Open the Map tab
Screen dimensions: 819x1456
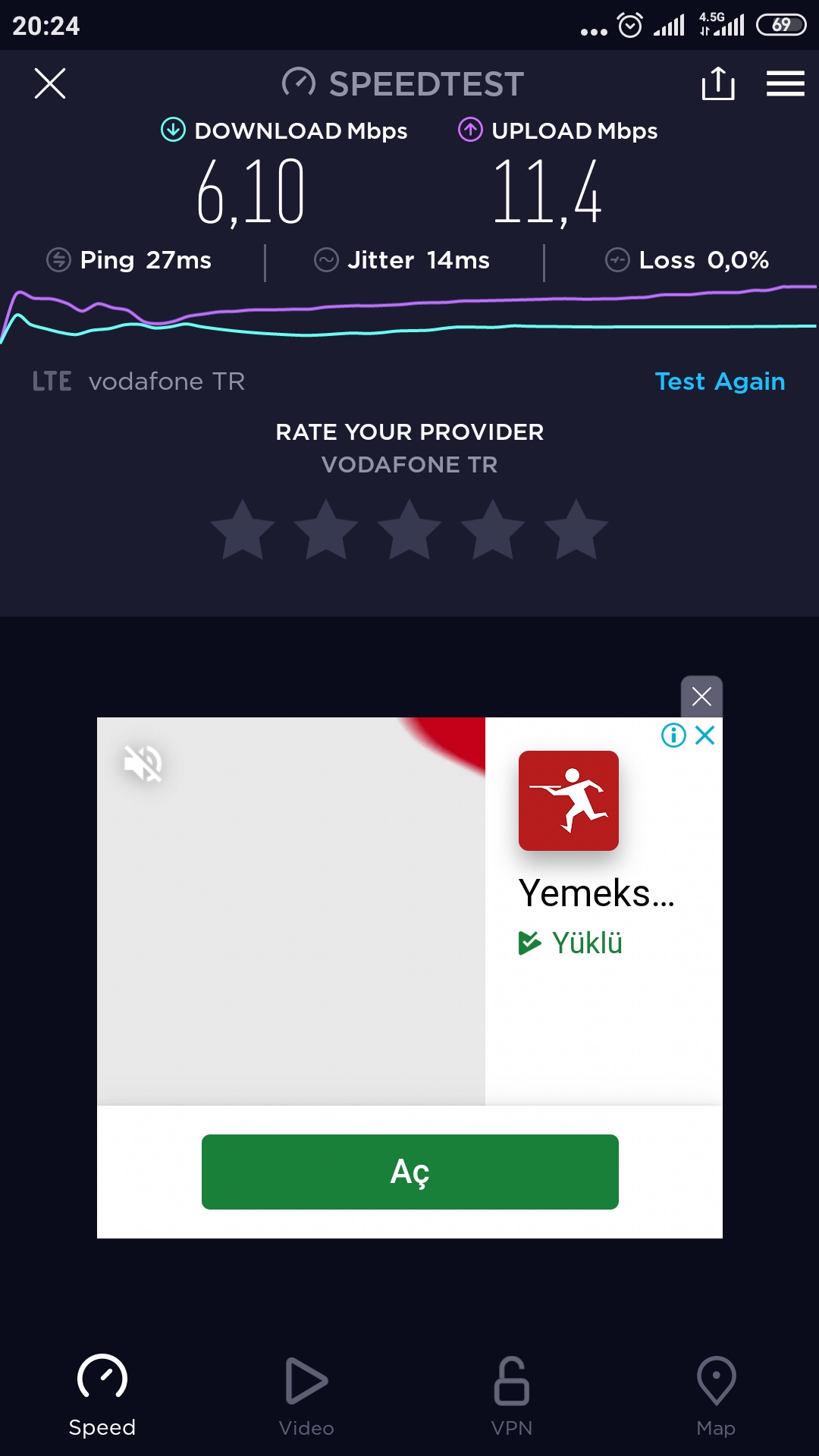coord(717,1397)
